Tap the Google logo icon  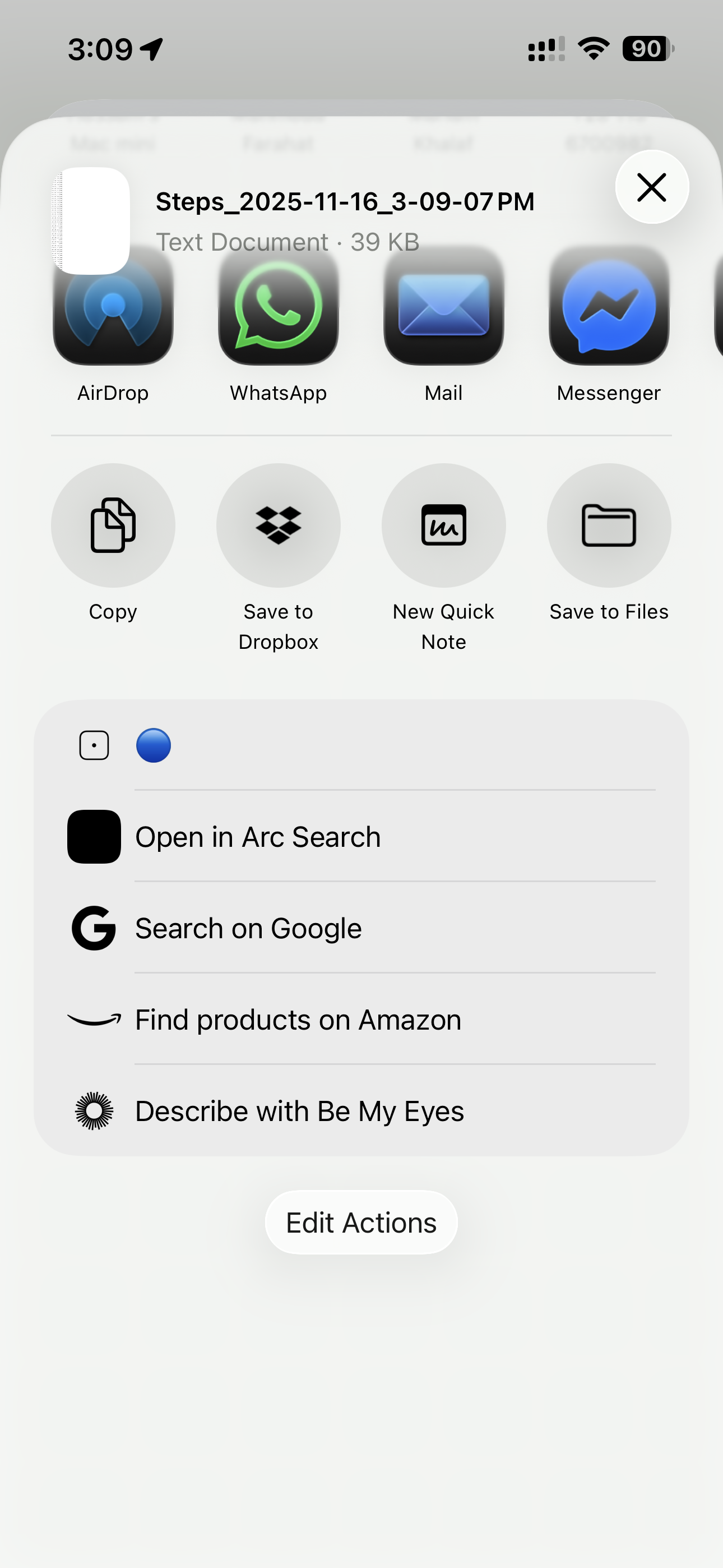[92, 928]
